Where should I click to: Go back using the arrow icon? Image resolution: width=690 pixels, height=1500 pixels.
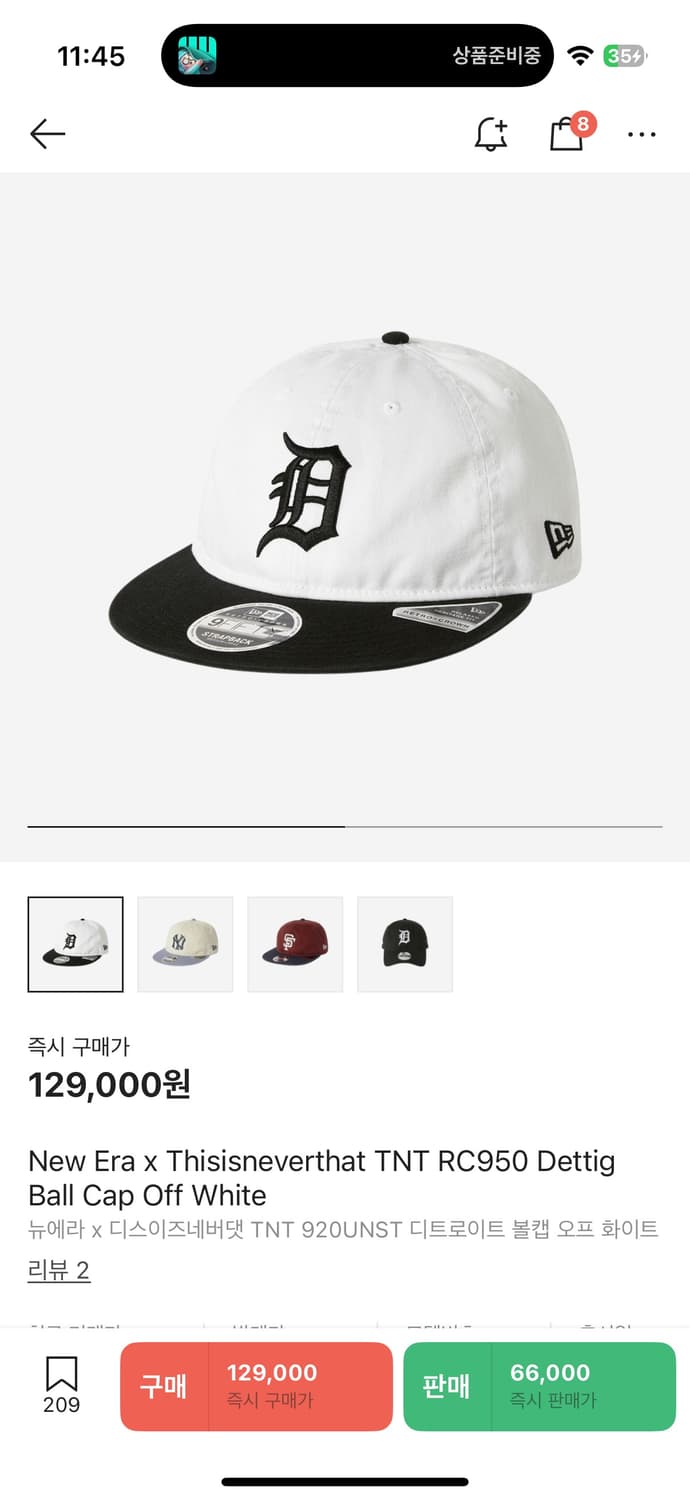coord(47,134)
